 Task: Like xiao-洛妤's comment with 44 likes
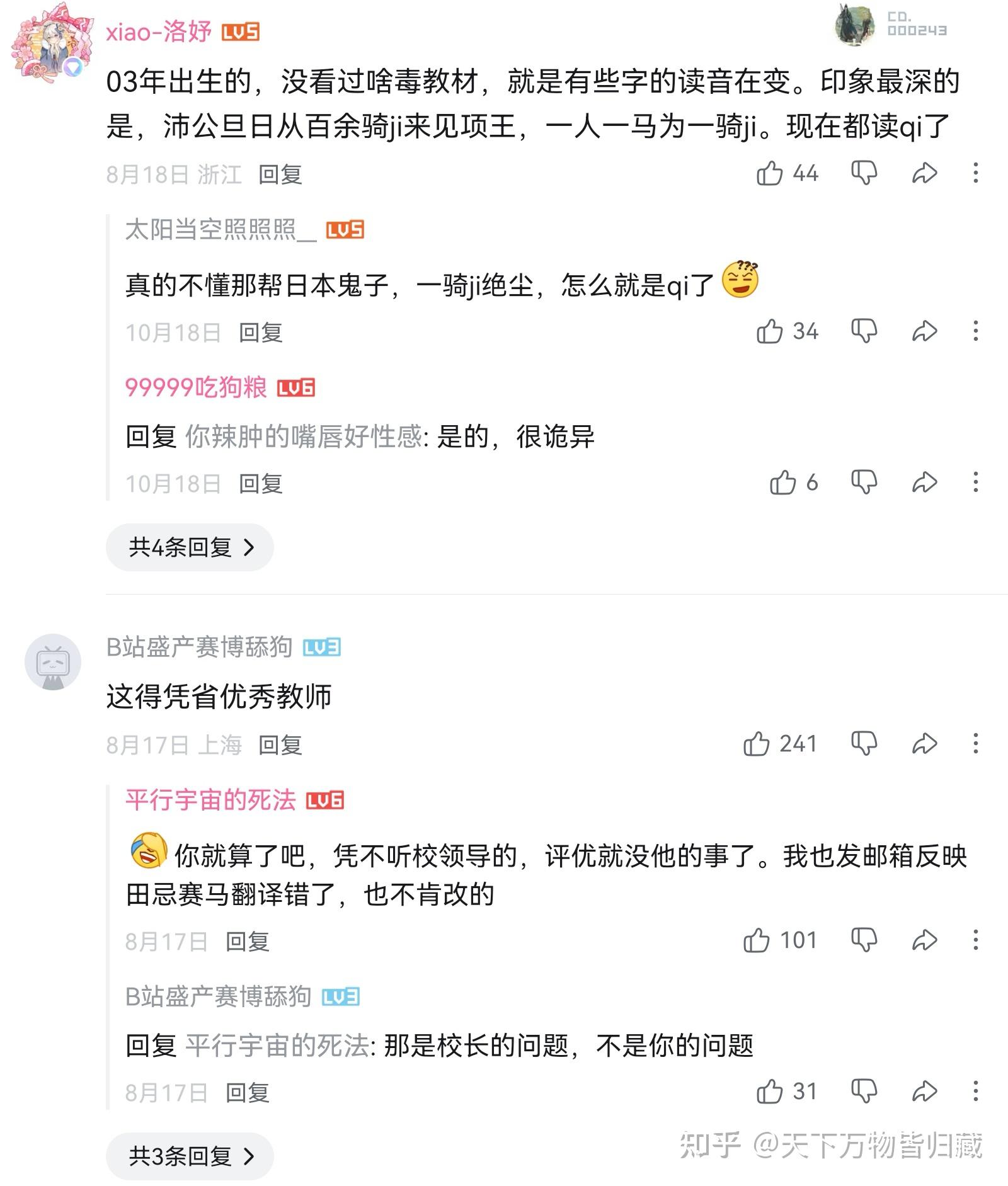(x=770, y=173)
